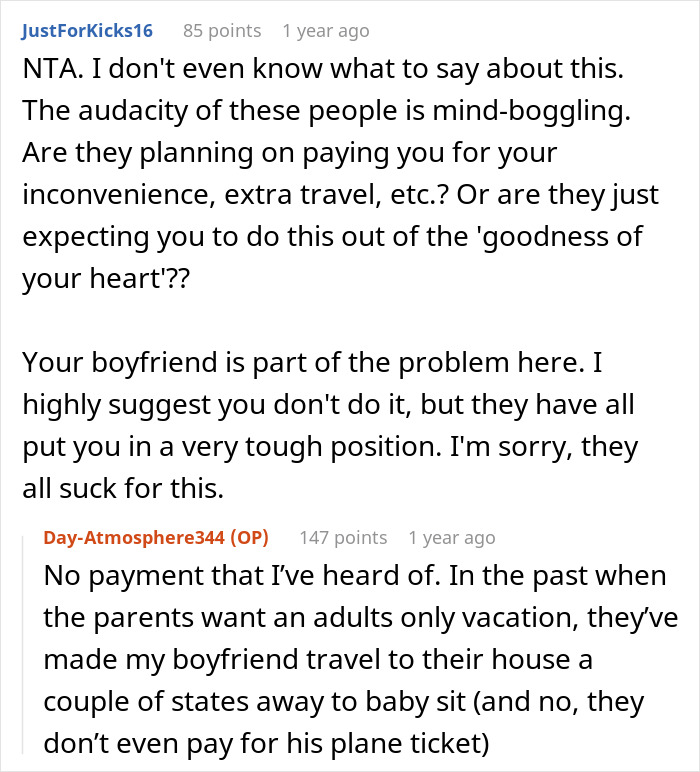Open JustForKicks16's profile

86,30
